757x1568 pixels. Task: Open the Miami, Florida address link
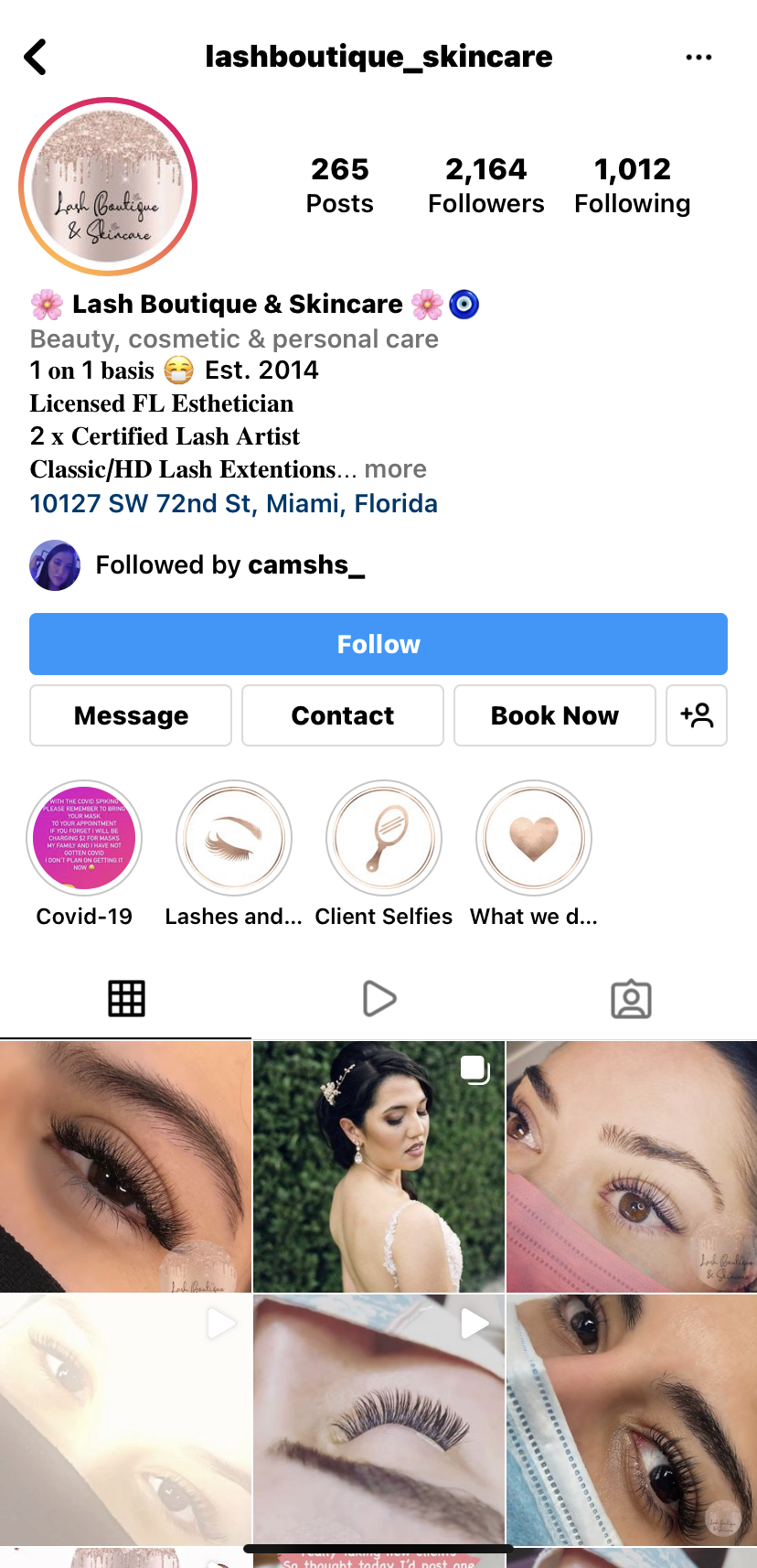[x=233, y=504]
